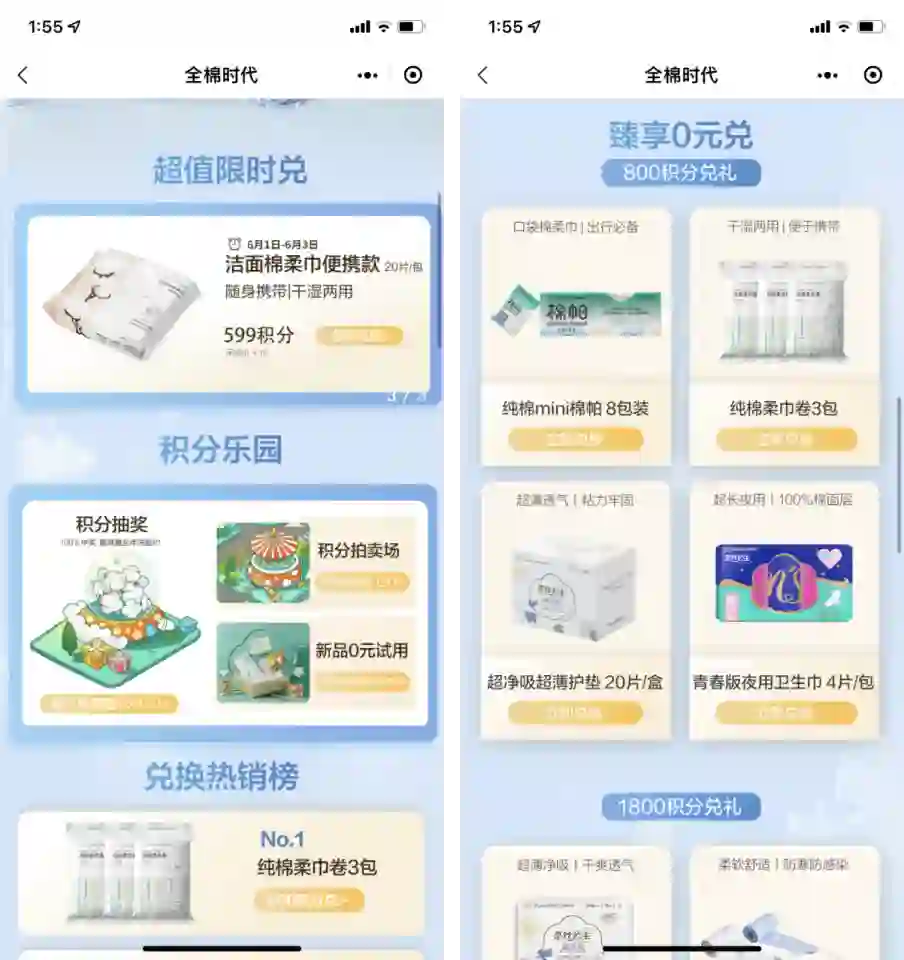Redeem the 超净吸超薄护垫 20片/盒 with its yellow button
The image size is (904, 960).
[575, 713]
